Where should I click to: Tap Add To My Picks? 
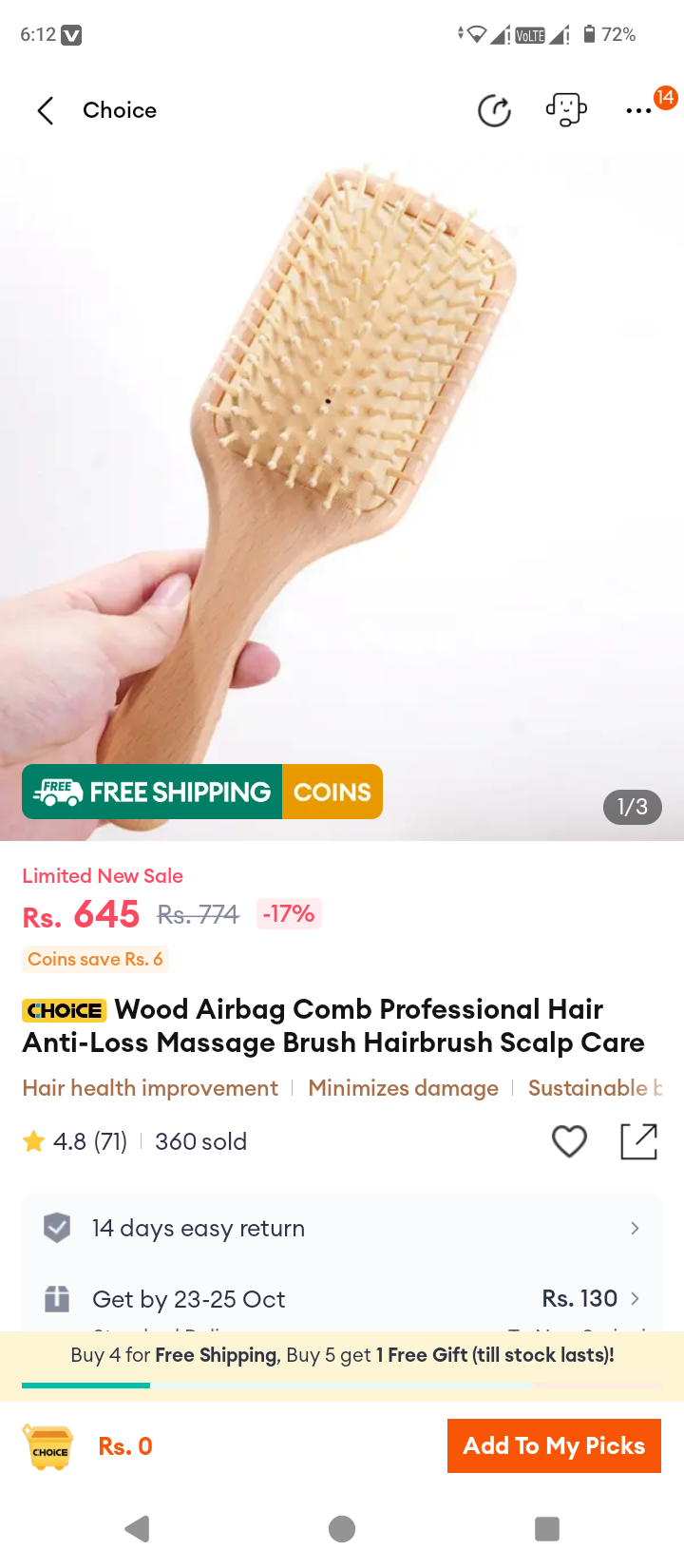click(554, 1445)
